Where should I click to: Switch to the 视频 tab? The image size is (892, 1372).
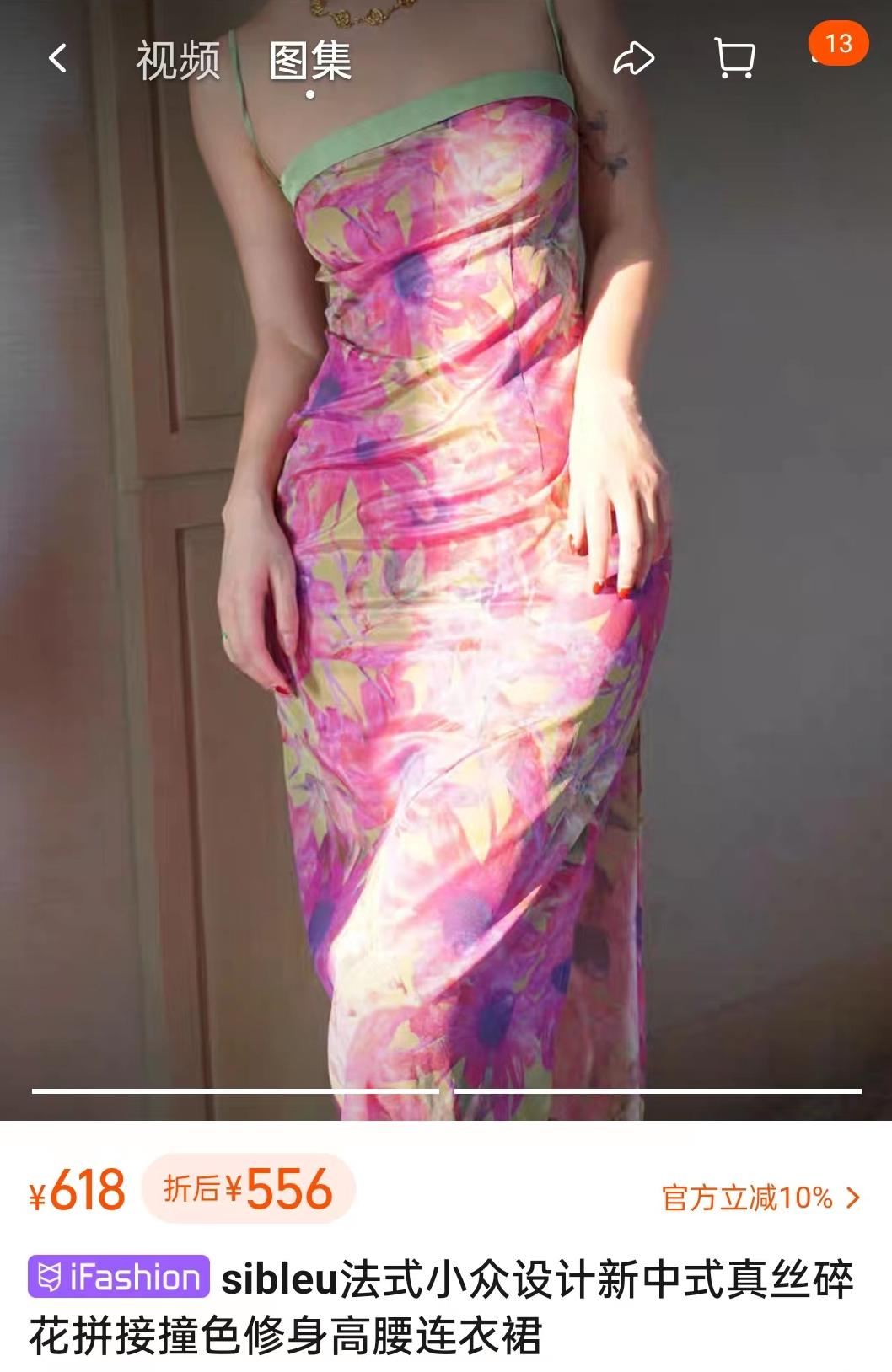pyautogui.click(x=178, y=61)
